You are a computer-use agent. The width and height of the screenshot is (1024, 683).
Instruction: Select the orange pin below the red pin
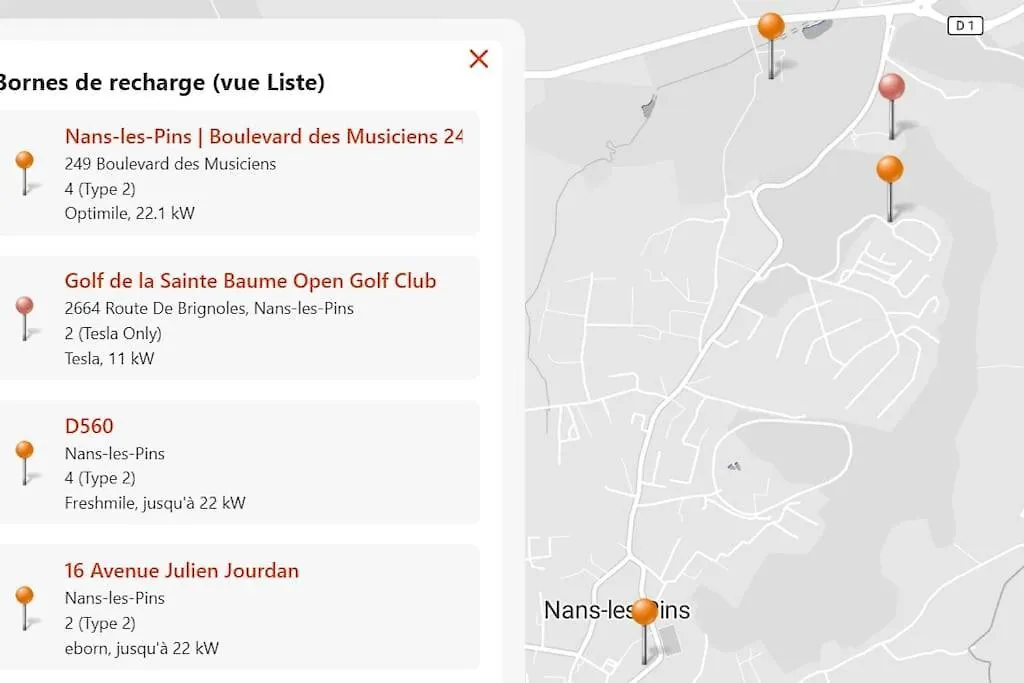point(890,170)
